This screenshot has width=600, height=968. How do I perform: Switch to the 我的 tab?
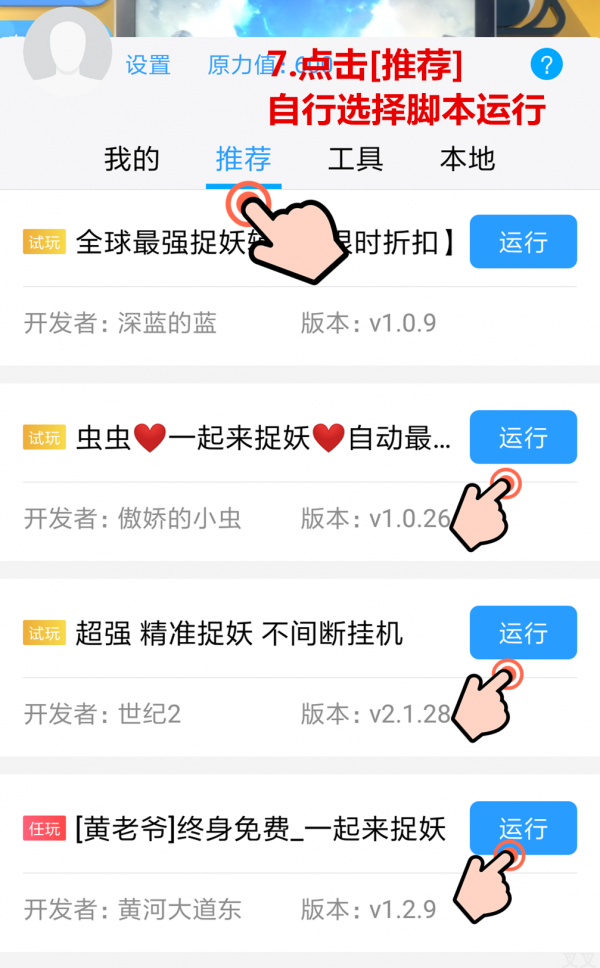click(132, 159)
